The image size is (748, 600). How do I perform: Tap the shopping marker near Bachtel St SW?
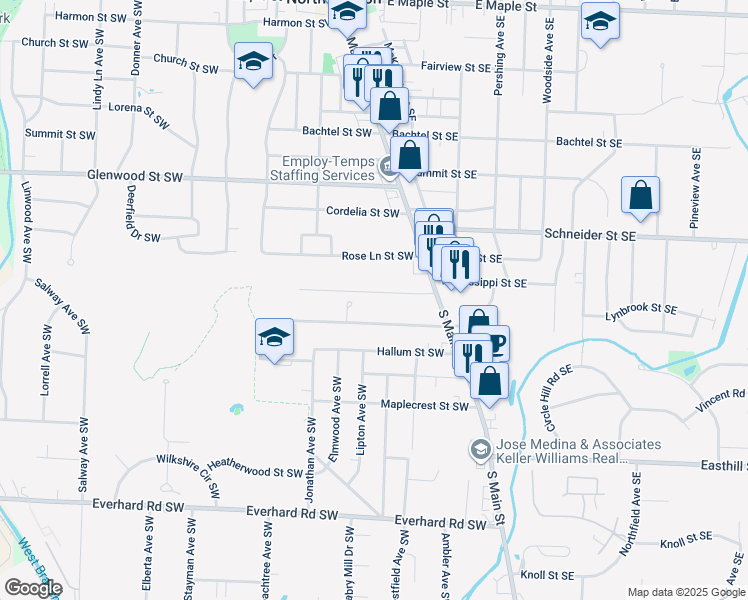[390, 110]
